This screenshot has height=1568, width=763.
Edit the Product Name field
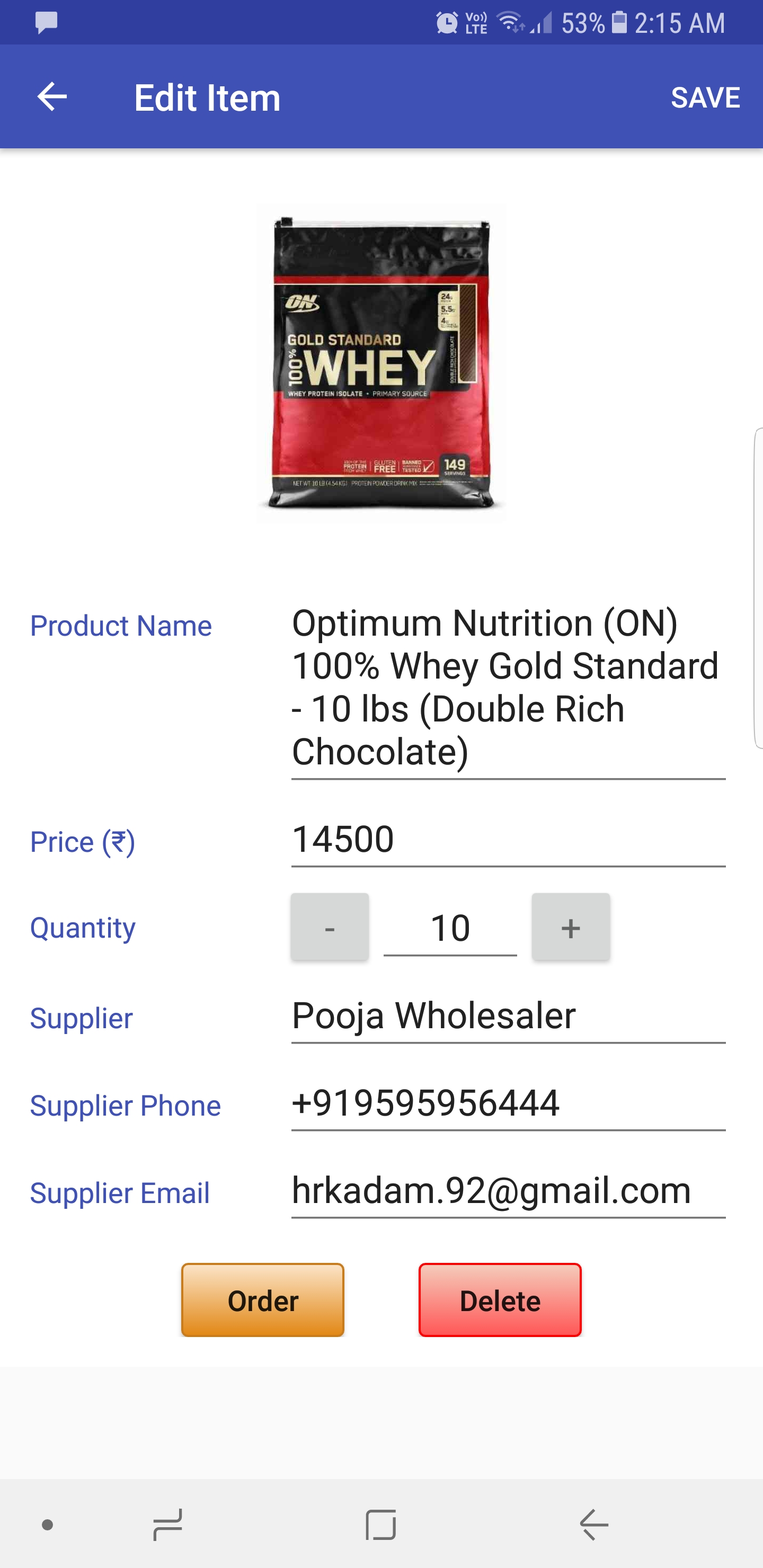click(507, 687)
